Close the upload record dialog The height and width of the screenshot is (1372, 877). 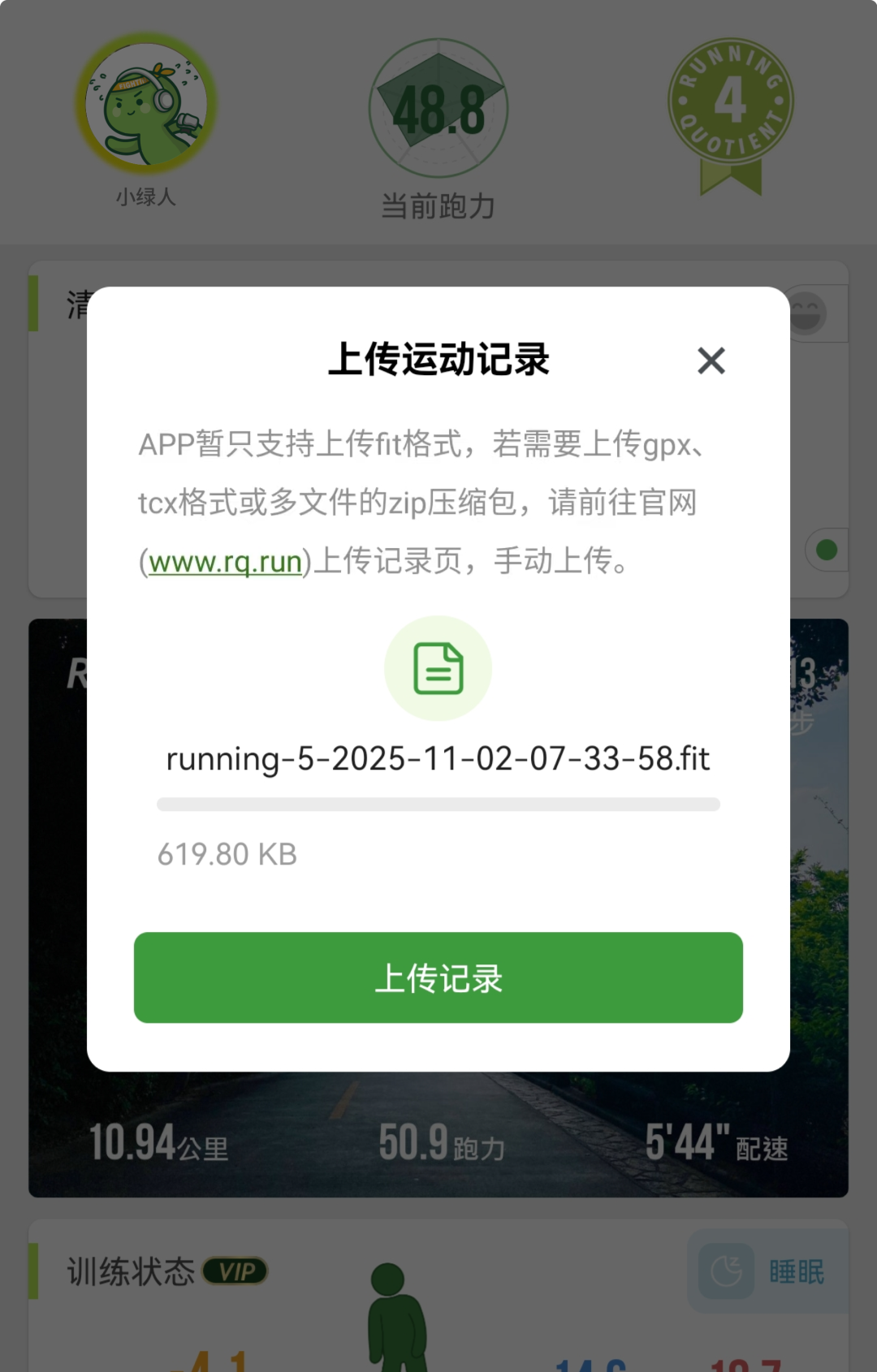click(711, 360)
